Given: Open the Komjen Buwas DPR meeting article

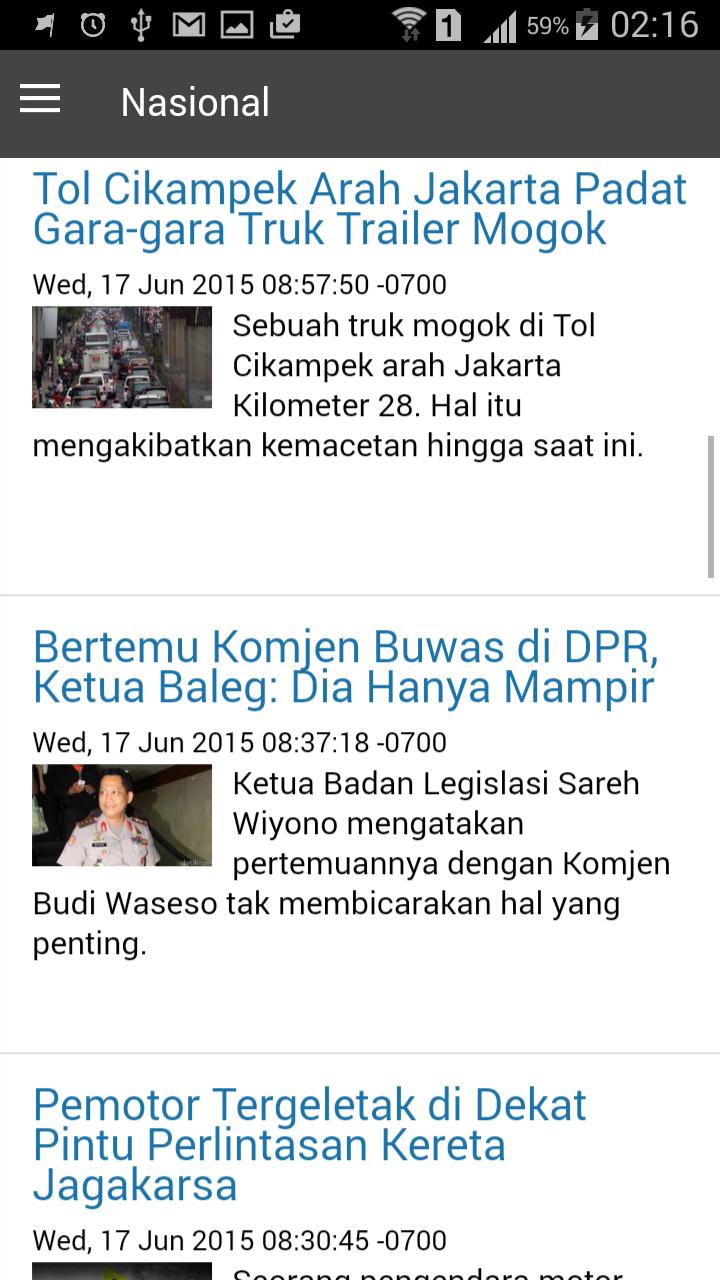Looking at the screenshot, I should pos(344,665).
